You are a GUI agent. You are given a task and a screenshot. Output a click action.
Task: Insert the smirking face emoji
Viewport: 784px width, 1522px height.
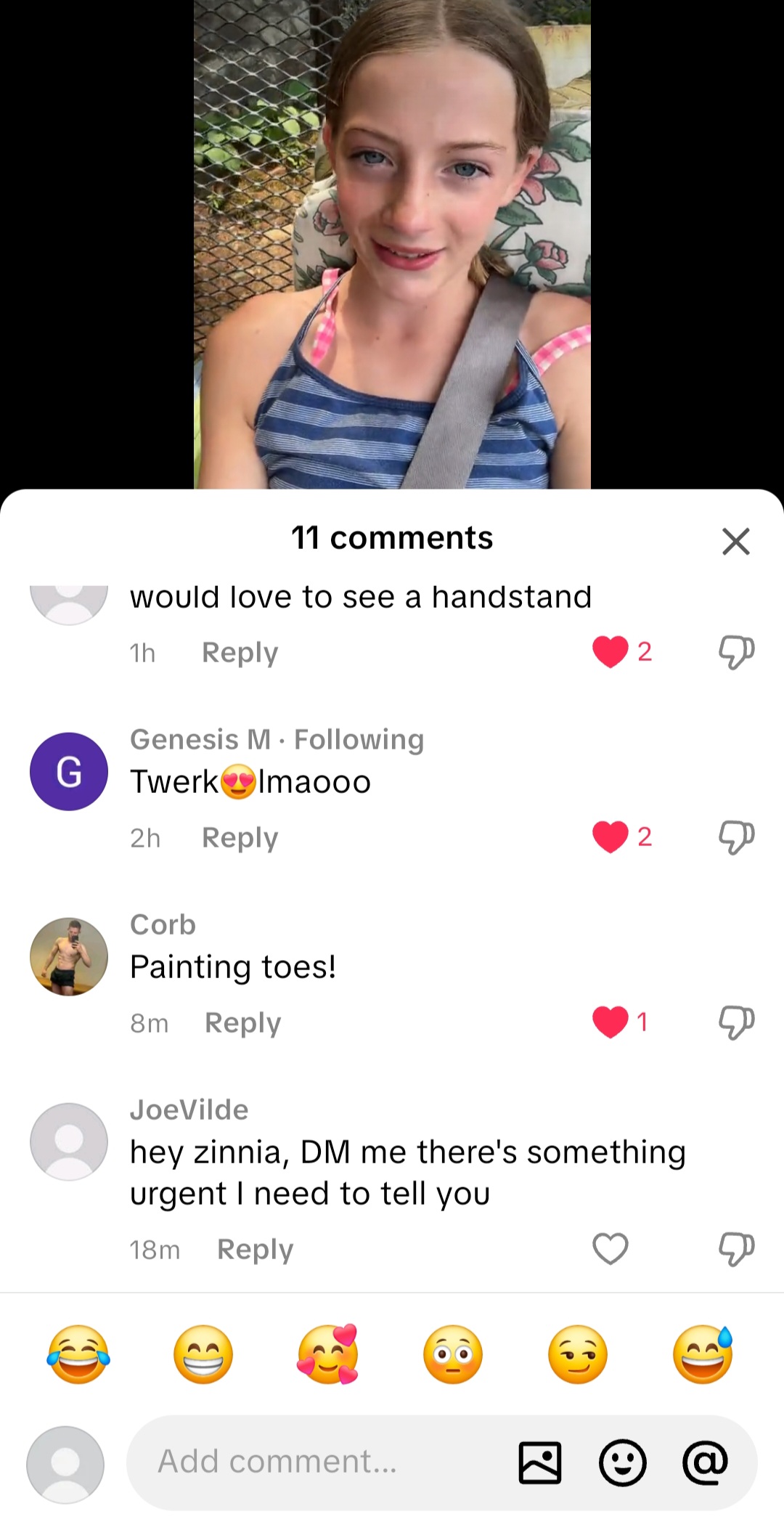578,1354
